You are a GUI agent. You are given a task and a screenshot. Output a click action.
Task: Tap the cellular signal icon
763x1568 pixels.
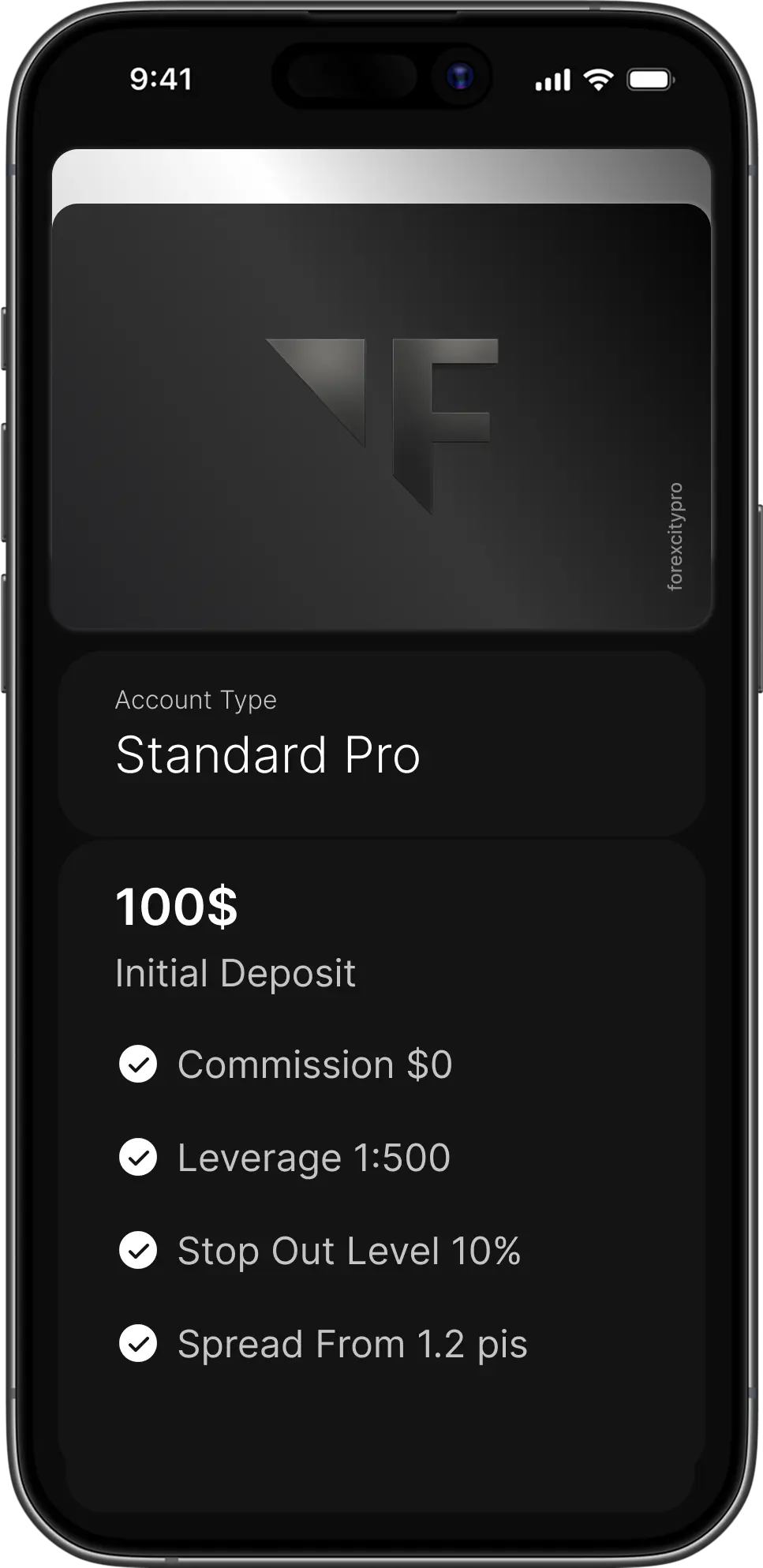pyautogui.click(x=552, y=79)
